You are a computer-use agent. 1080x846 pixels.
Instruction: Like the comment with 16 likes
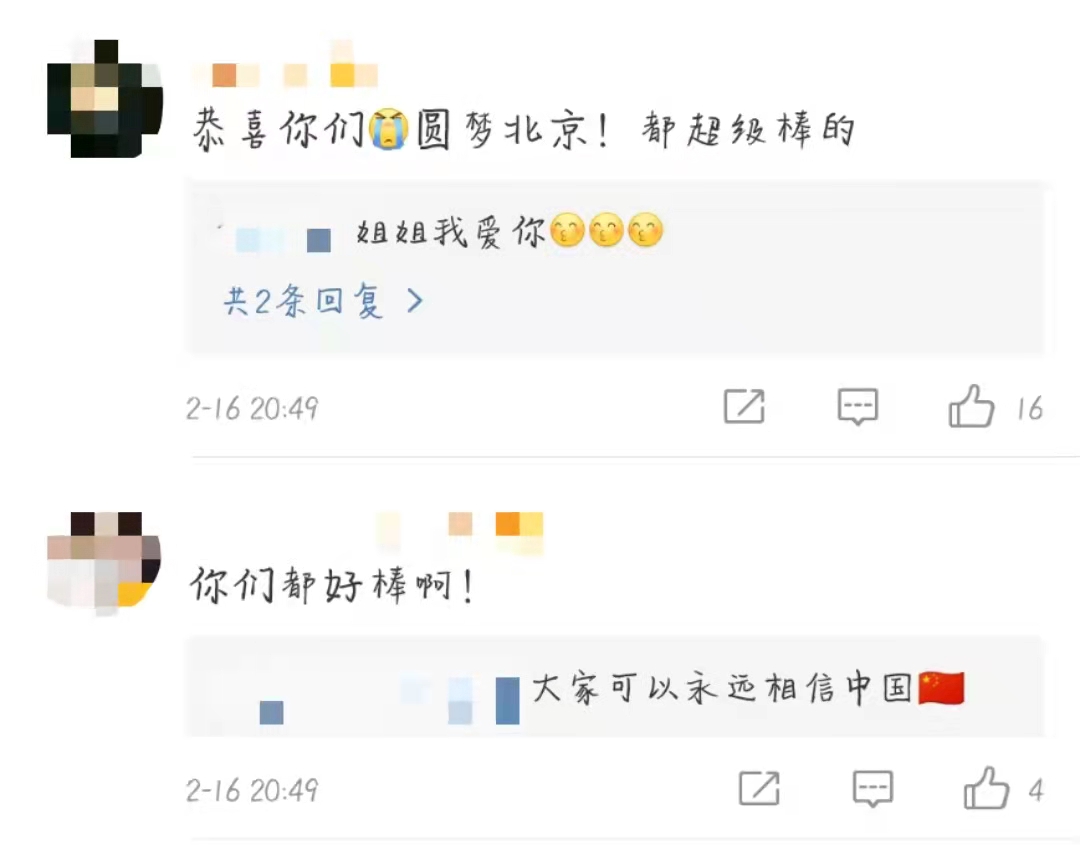972,407
